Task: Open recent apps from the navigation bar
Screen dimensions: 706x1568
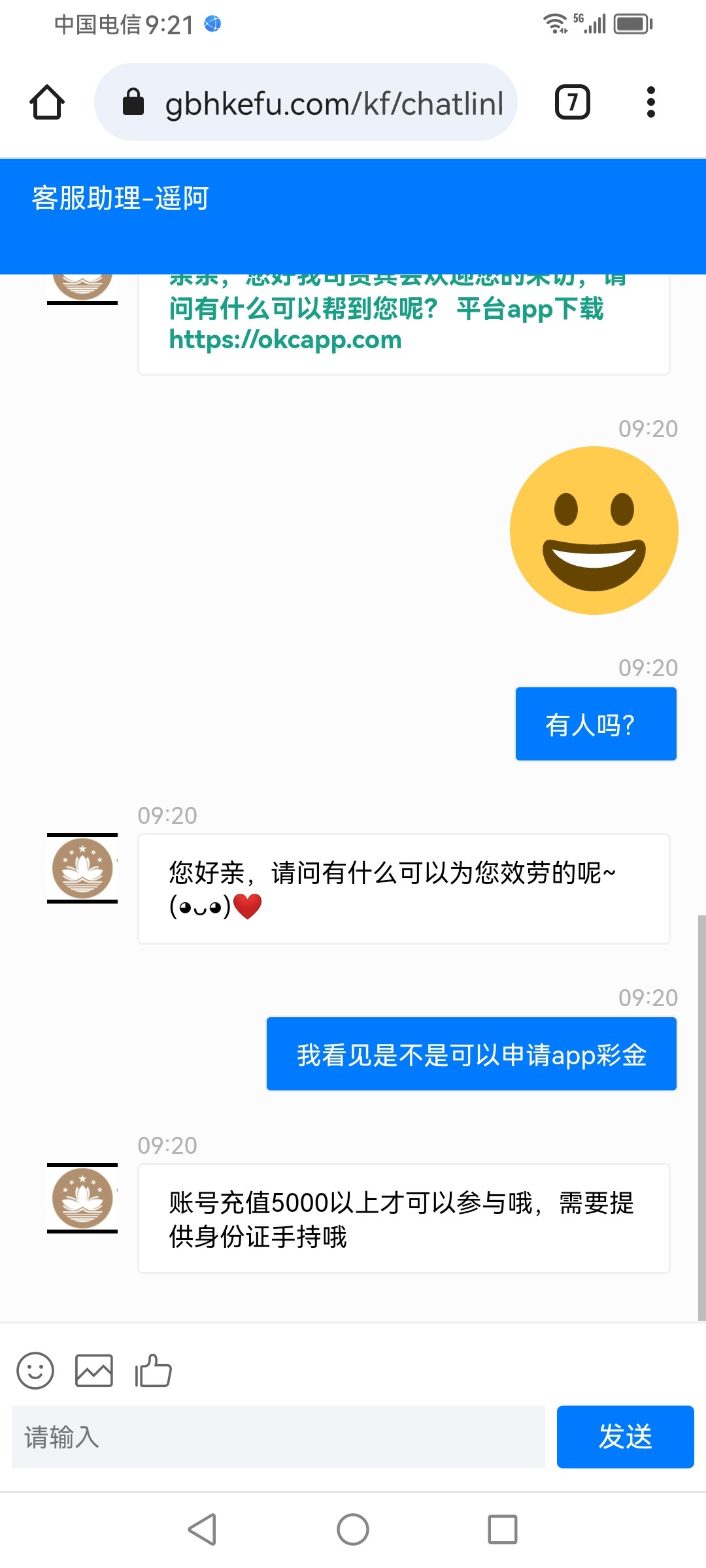Action: 503,1529
